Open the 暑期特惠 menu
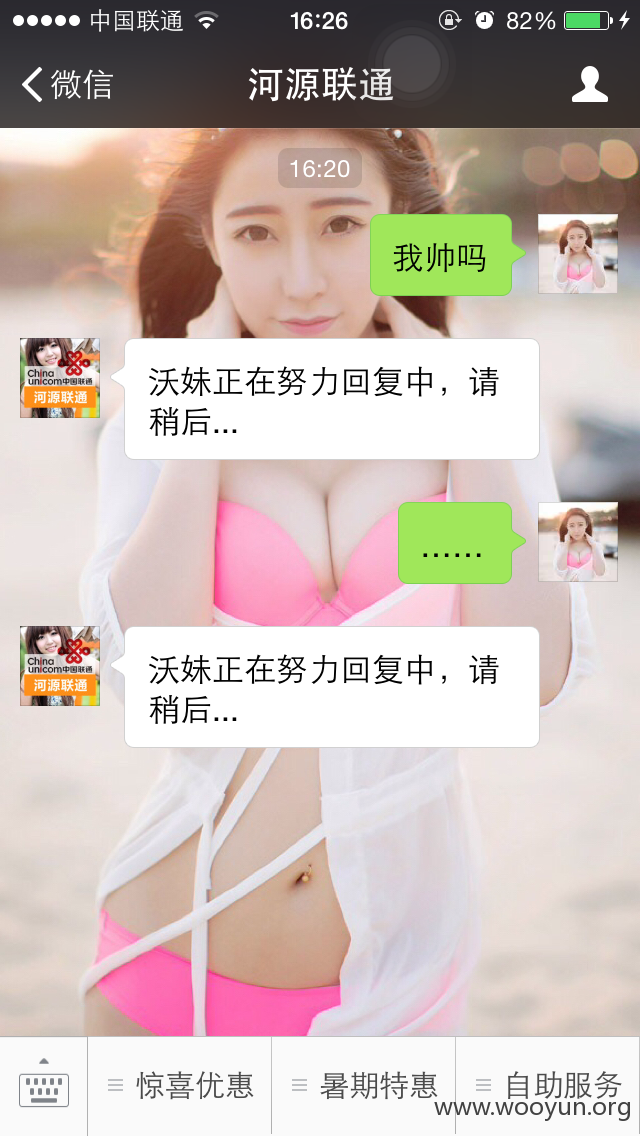 pyautogui.click(x=364, y=1085)
